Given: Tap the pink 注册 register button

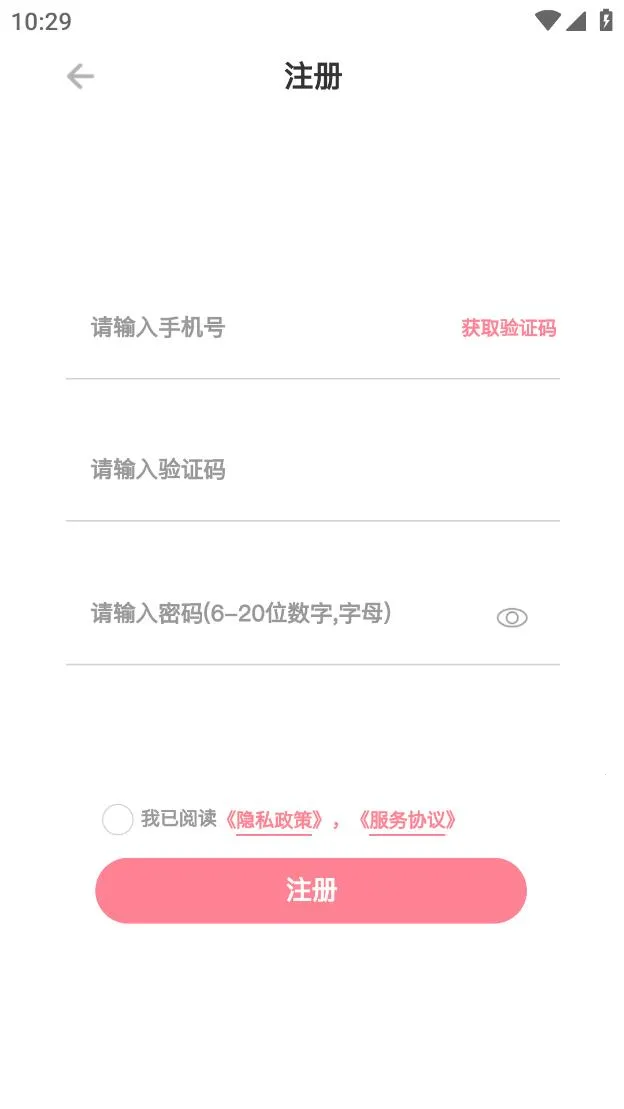Looking at the screenshot, I should tap(311, 890).
